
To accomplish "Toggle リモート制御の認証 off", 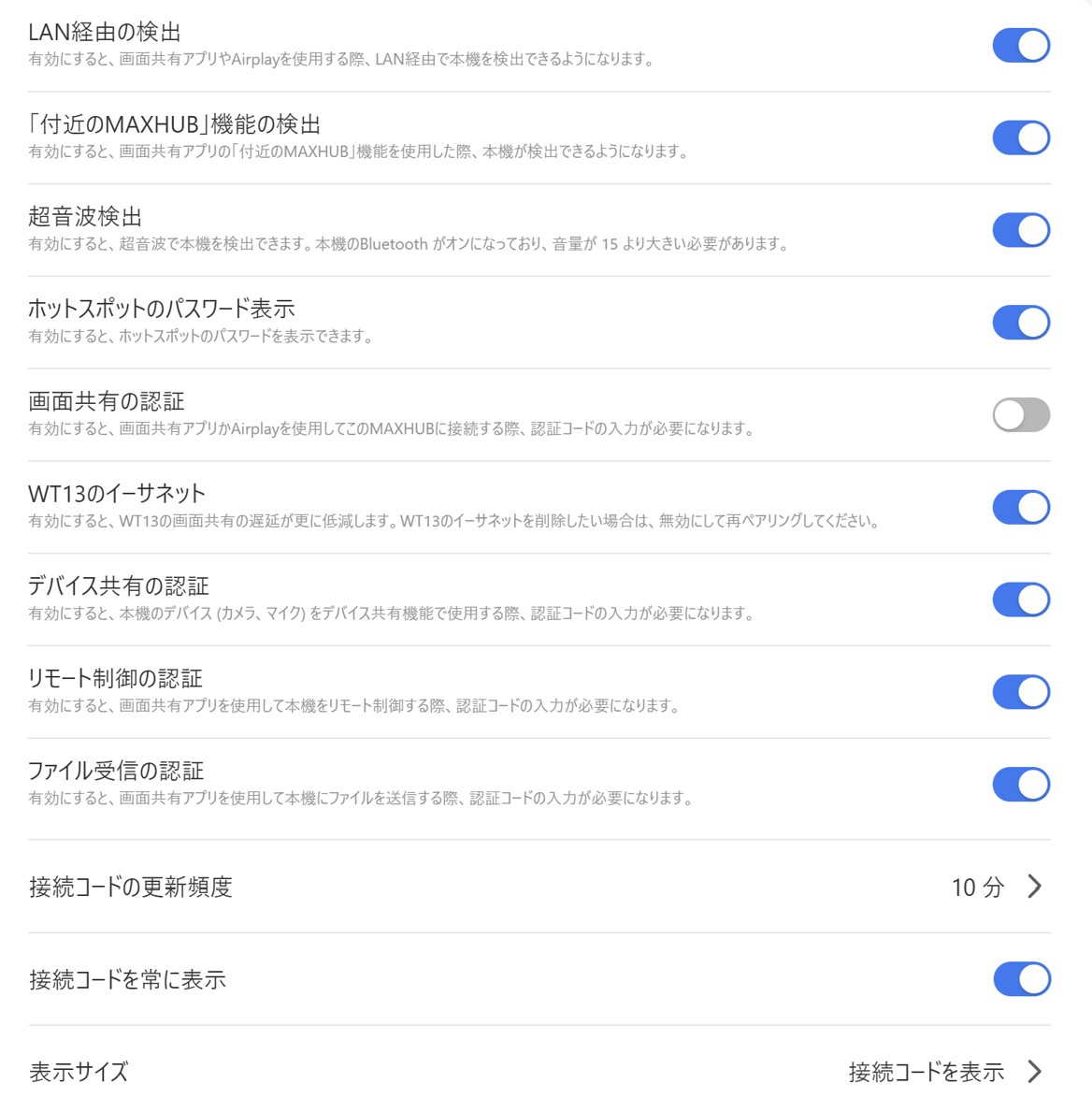I will click(x=1021, y=692).
